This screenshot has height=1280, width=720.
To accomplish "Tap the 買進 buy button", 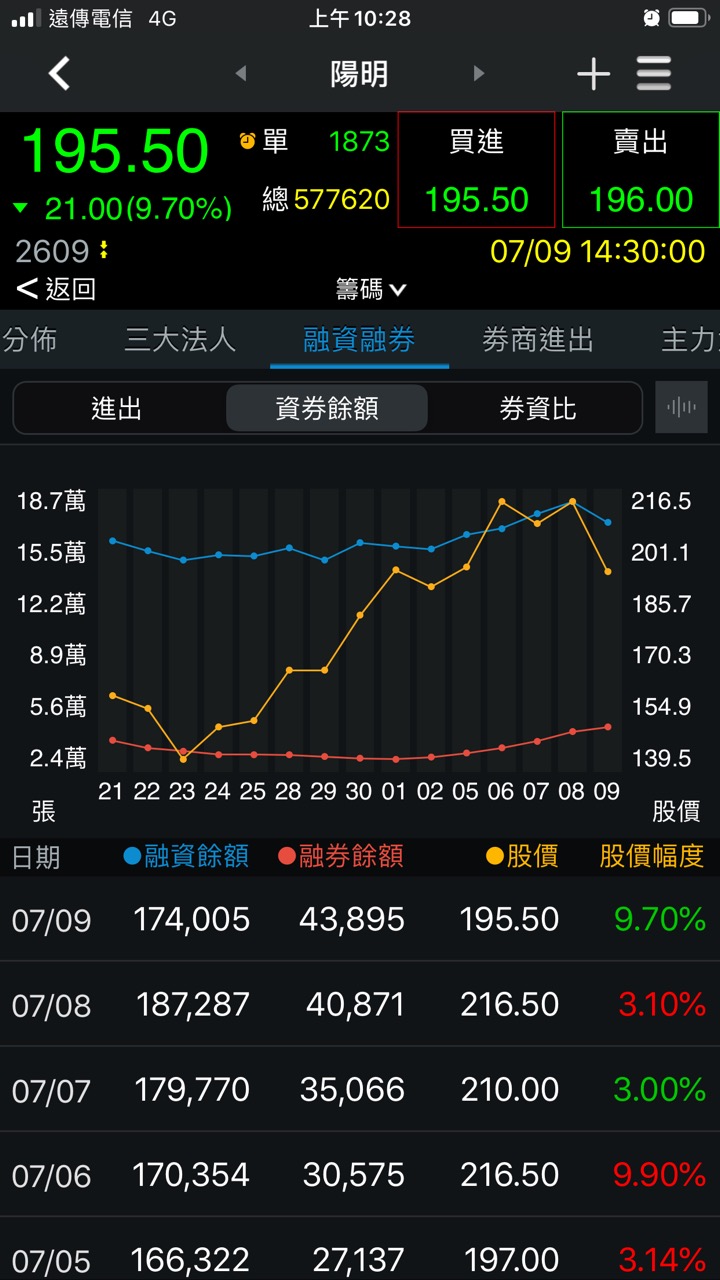I will click(476, 170).
